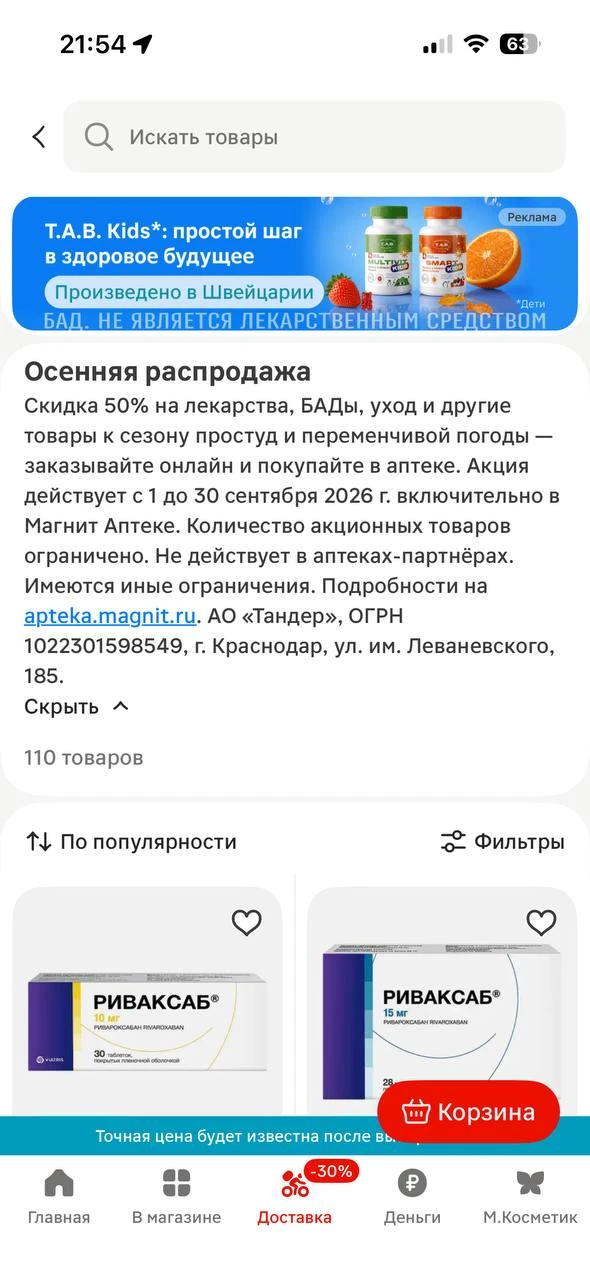Go to the Деньги tab
590x1280 pixels.
(412, 1197)
